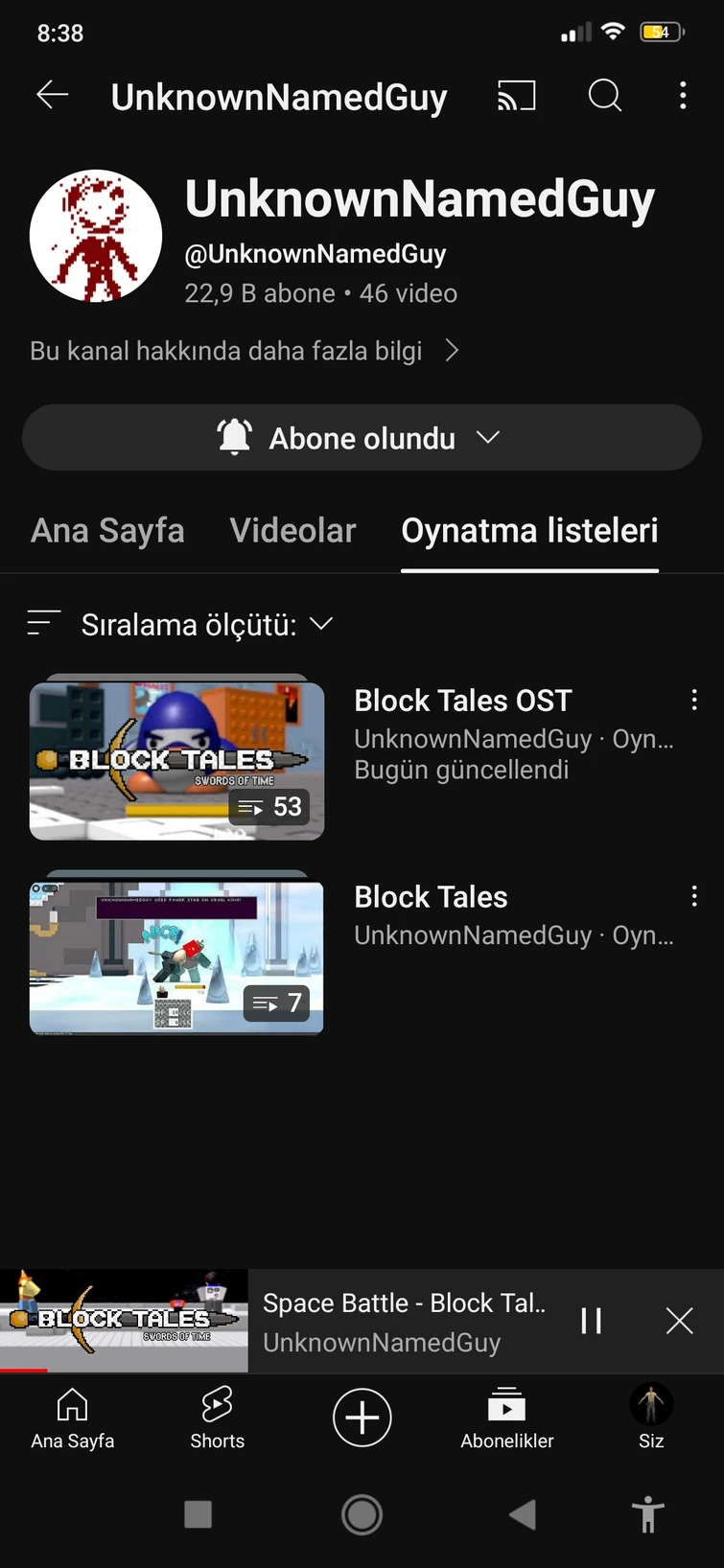Switch to the Videolar tab
This screenshot has height=1568, width=724.
click(292, 531)
